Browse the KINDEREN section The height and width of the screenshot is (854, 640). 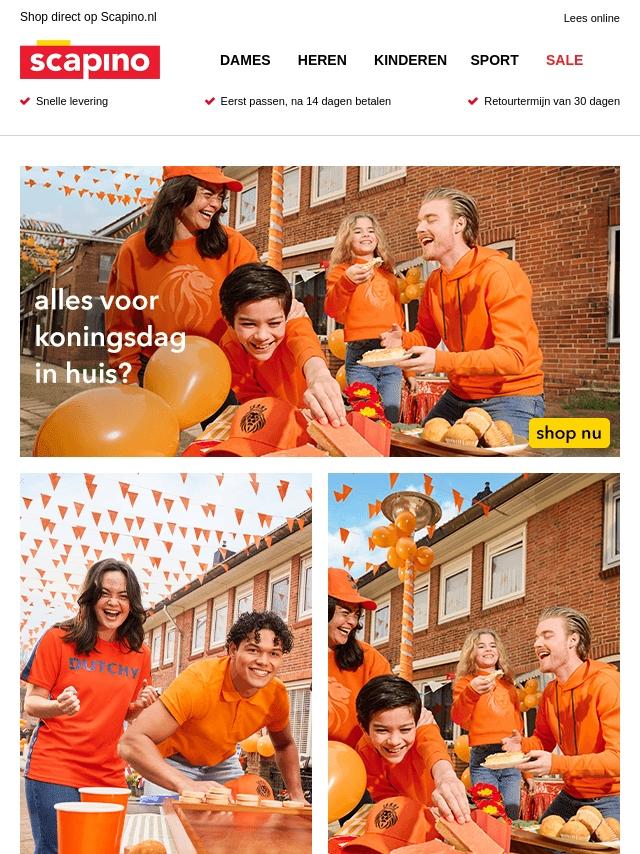pos(410,60)
